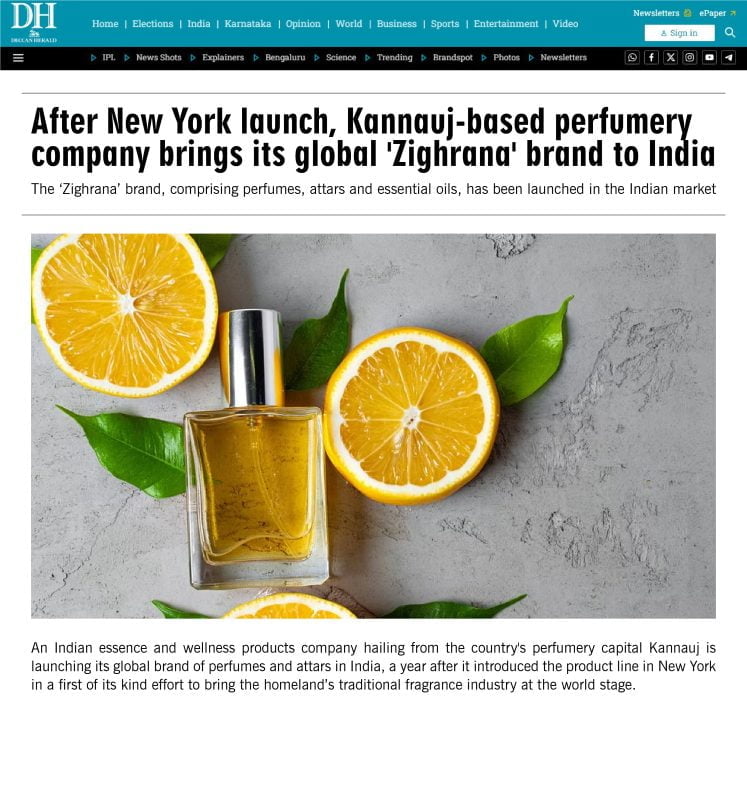Open the Karnataka section
The height and width of the screenshot is (800, 747).
tap(247, 24)
